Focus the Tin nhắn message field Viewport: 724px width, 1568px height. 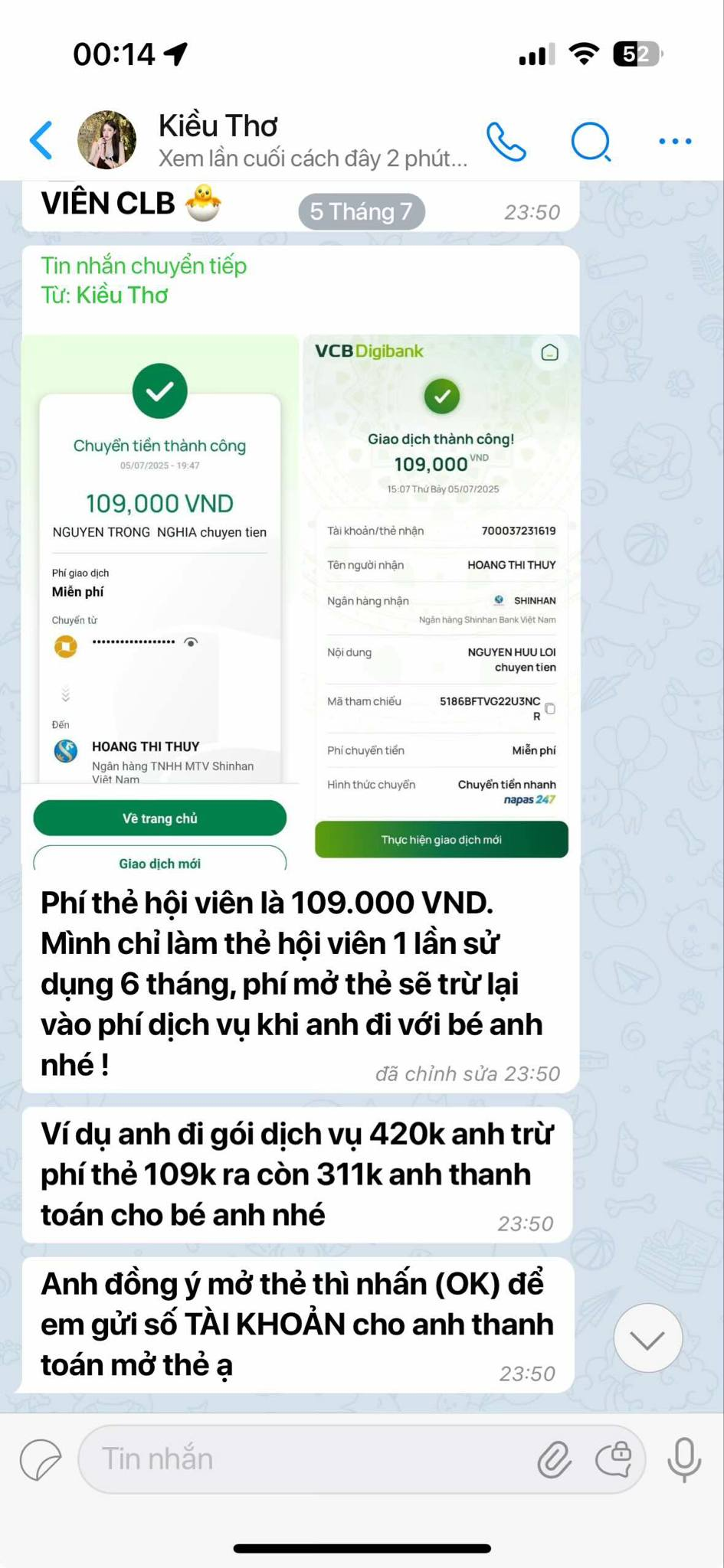tap(306, 1459)
